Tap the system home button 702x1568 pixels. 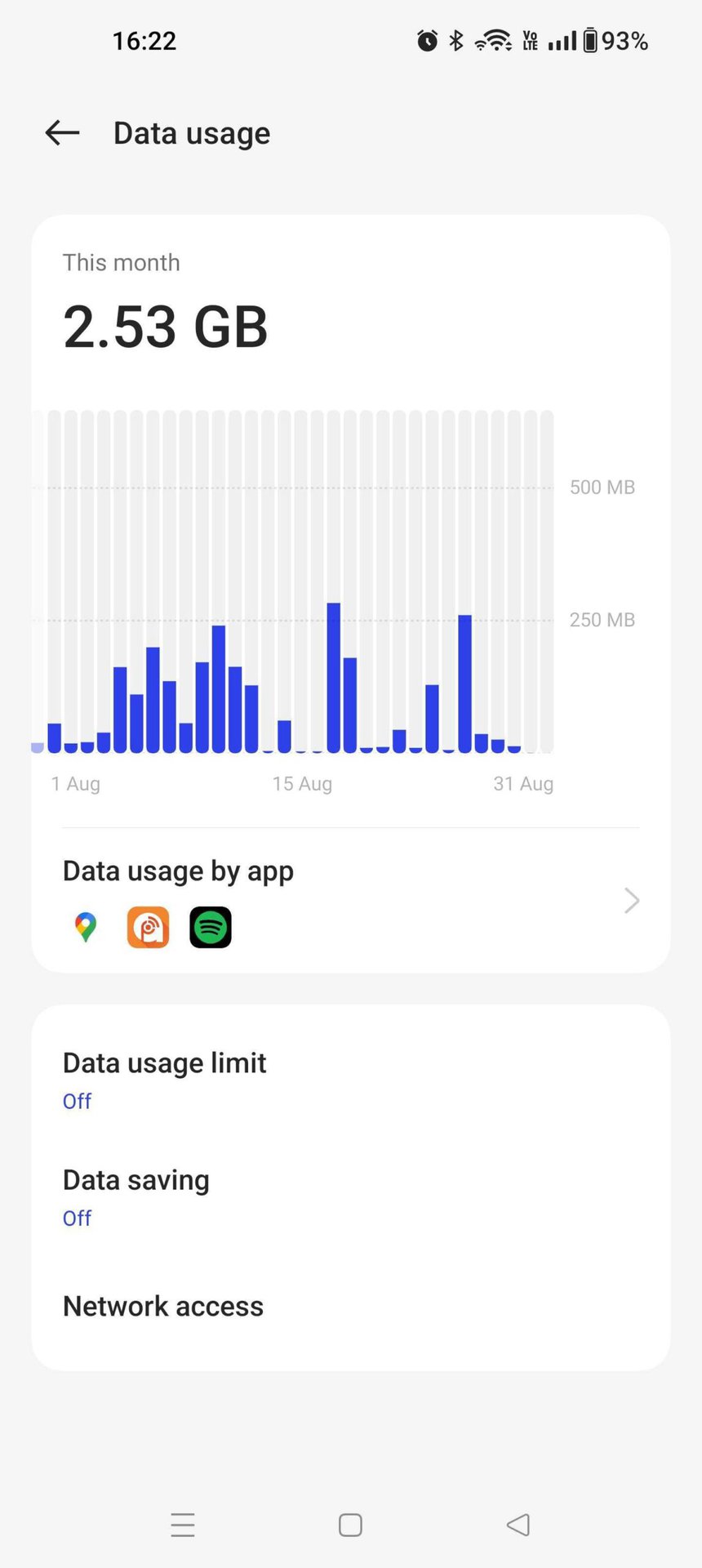350,1525
